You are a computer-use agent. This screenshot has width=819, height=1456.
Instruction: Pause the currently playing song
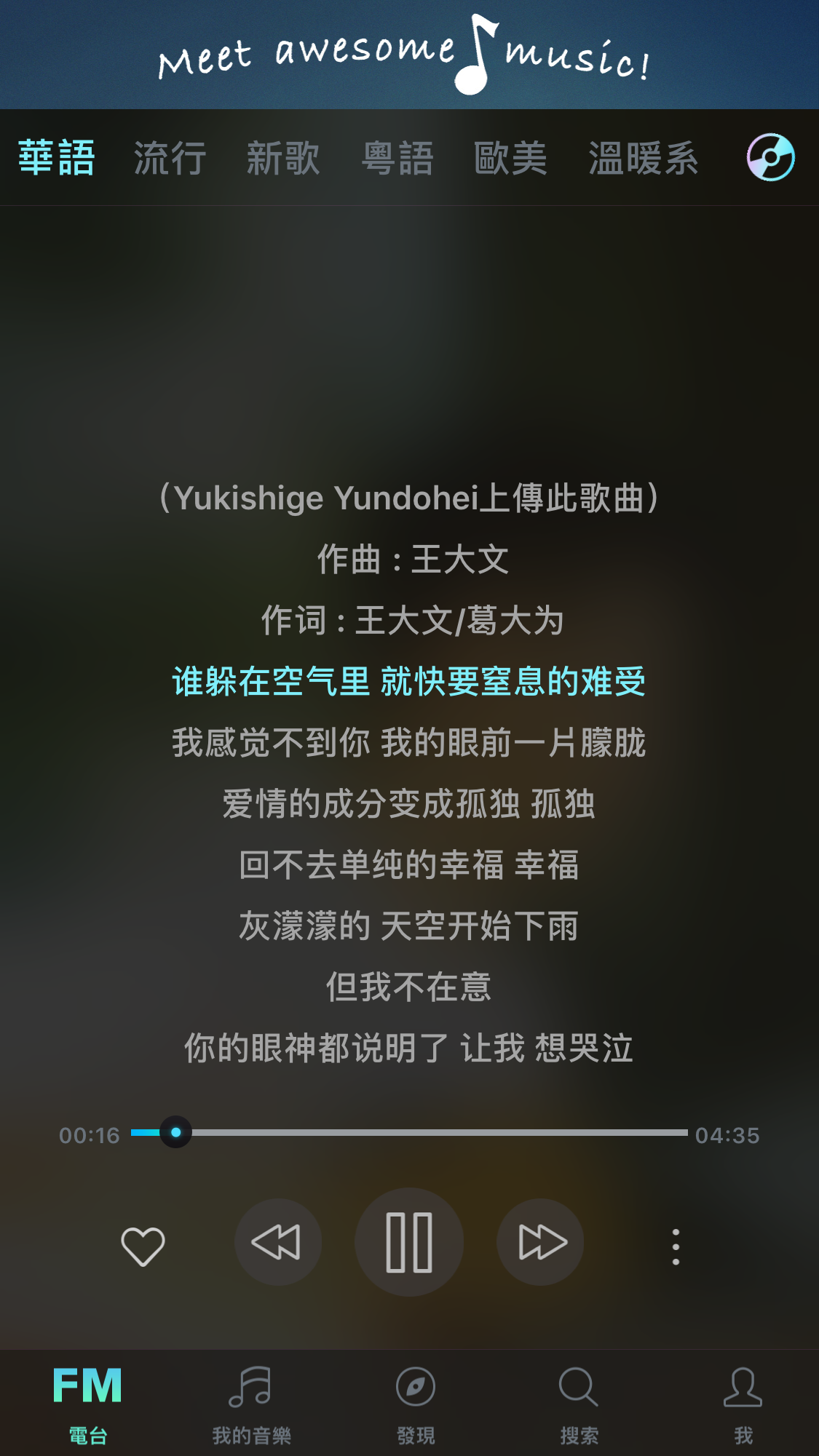(x=409, y=1243)
